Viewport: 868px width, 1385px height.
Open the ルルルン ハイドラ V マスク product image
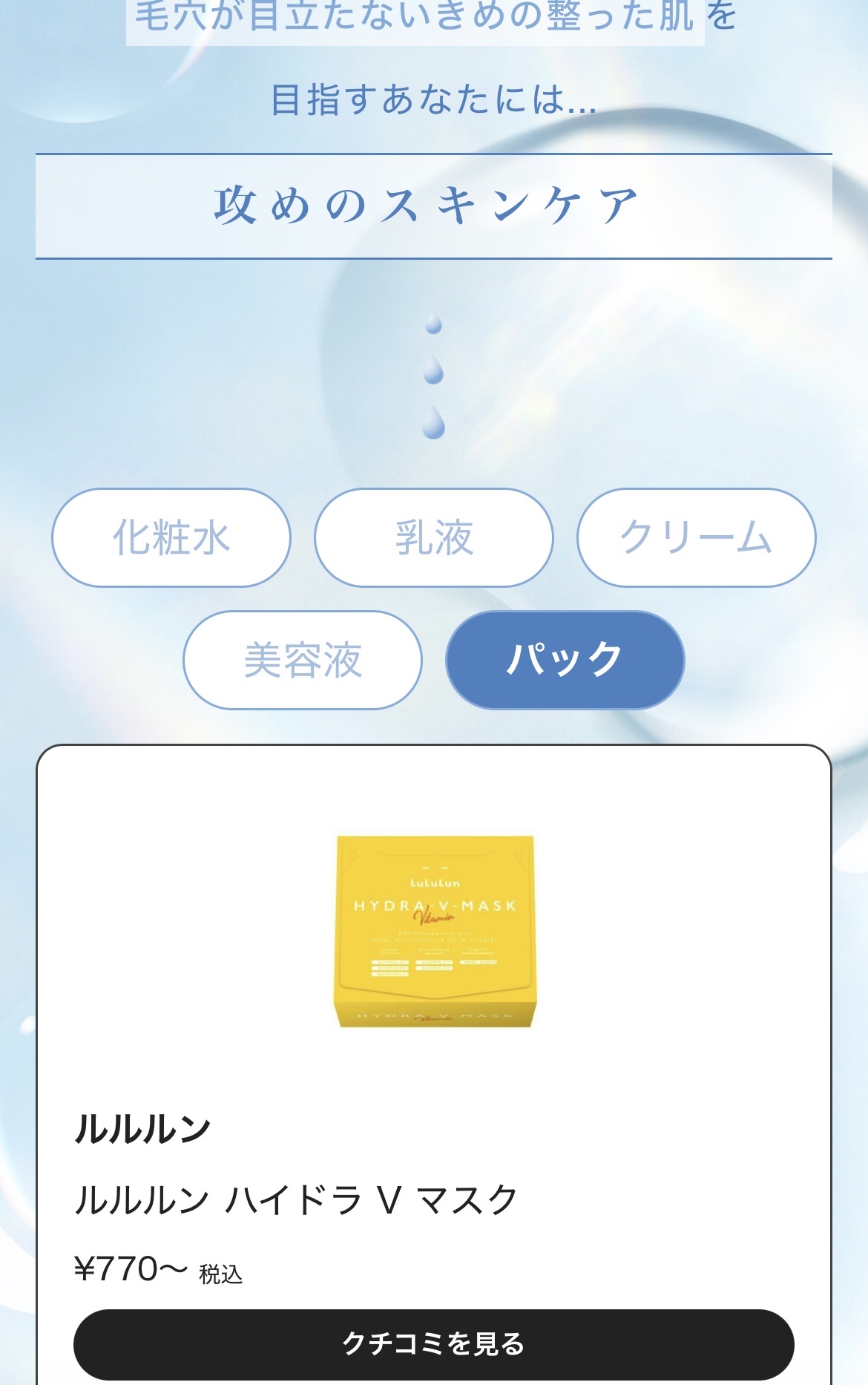[434, 931]
